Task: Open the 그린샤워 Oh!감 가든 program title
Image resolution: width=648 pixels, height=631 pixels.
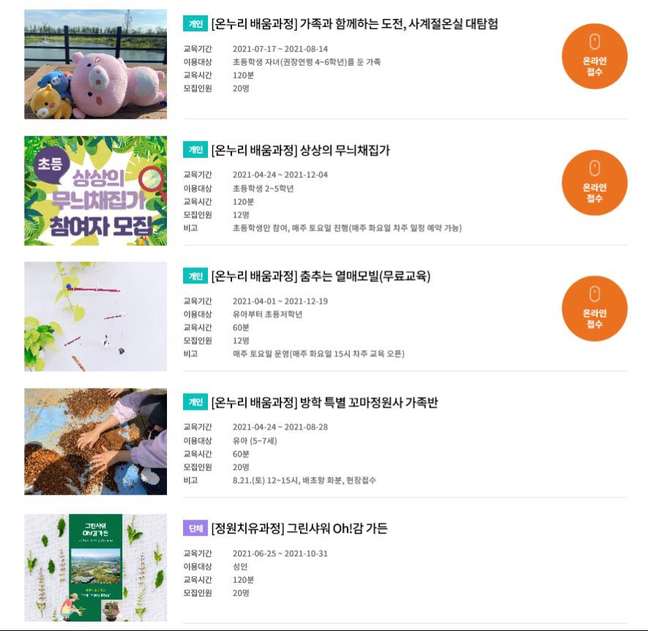Action: coord(299,528)
